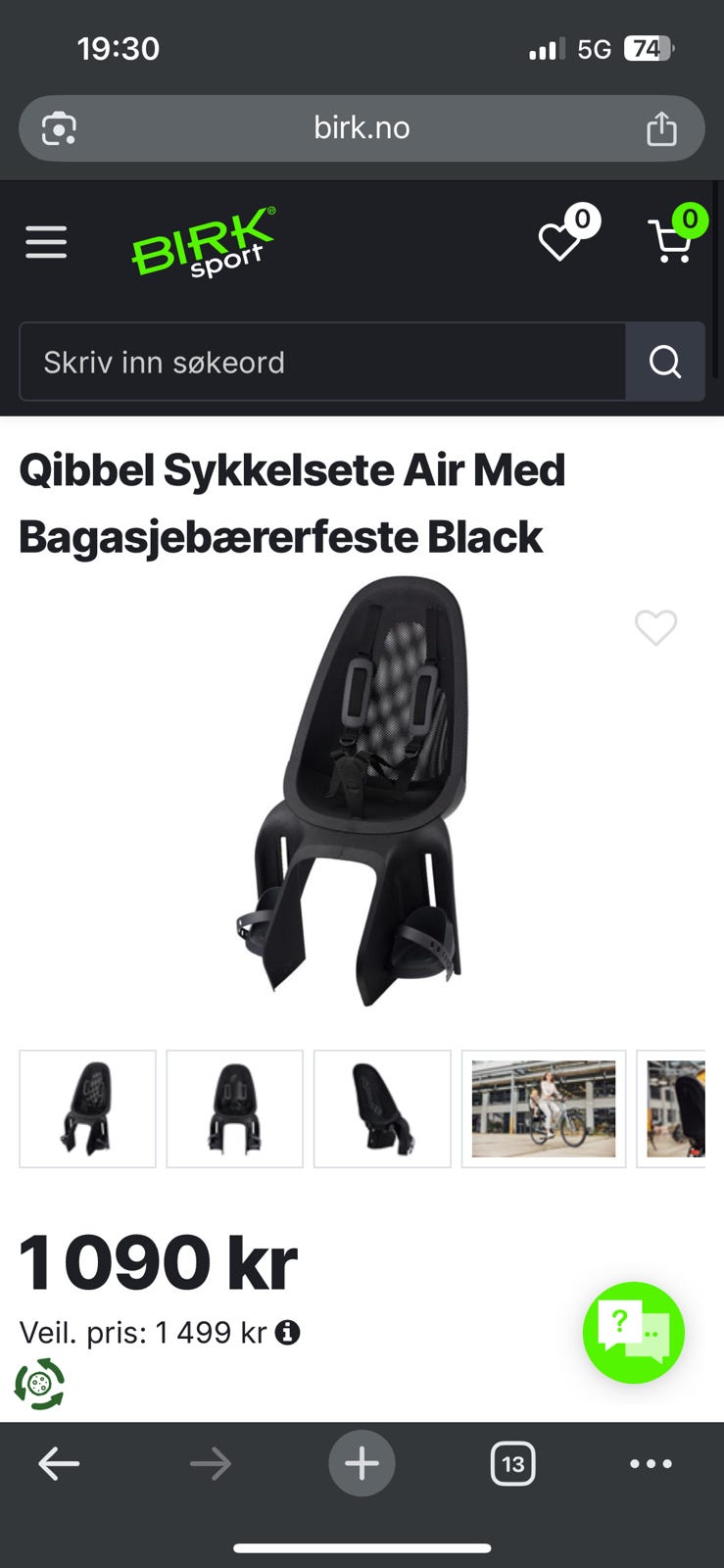This screenshot has height=1568, width=724.
Task: Click the search magnifier icon
Action: (x=665, y=362)
